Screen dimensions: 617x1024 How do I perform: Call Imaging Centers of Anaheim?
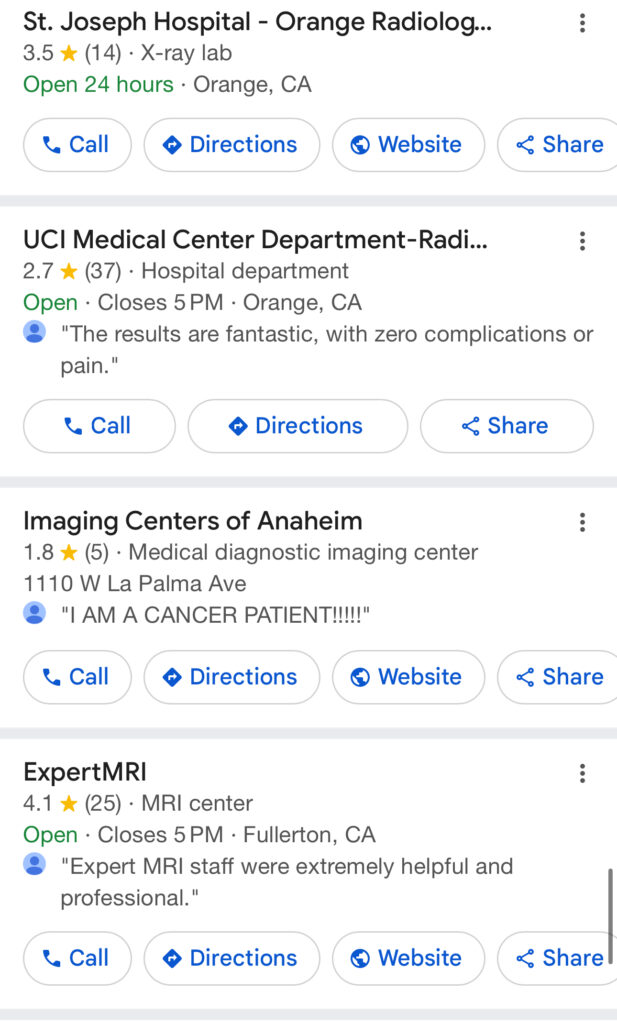click(x=77, y=677)
